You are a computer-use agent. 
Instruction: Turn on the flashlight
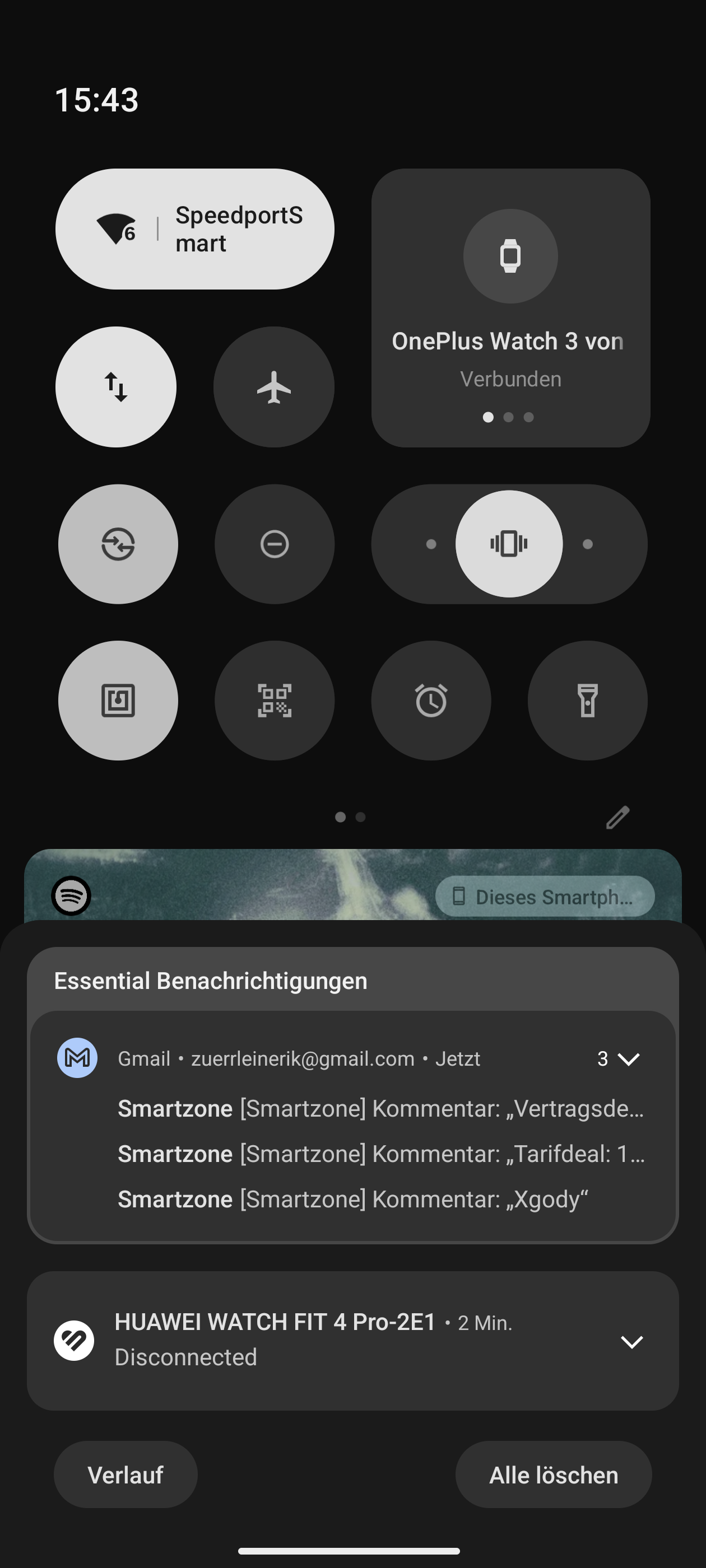pyautogui.click(x=588, y=701)
